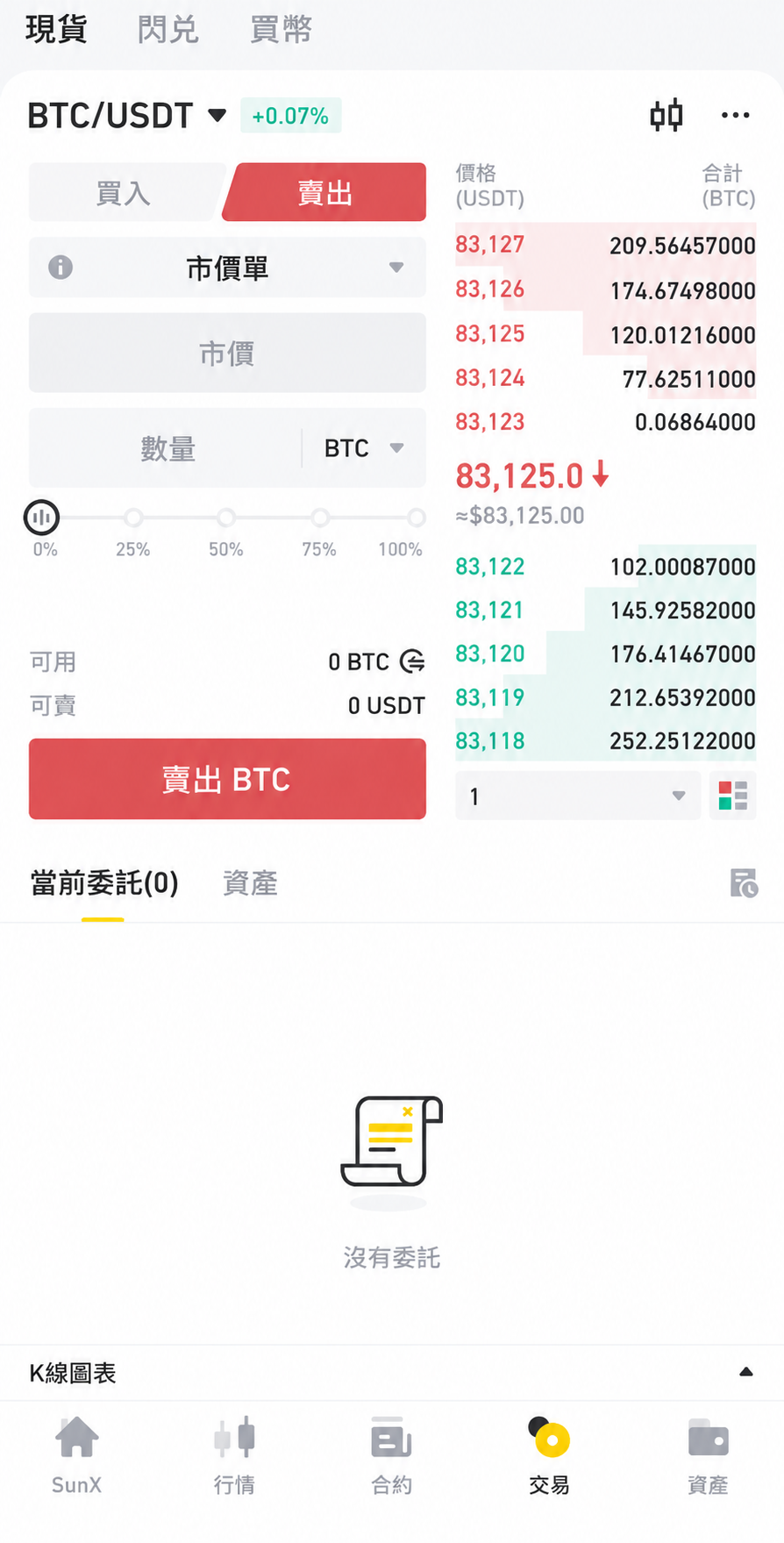The height and width of the screenshot is (1543, 784).
Task: Set the amount slider to 50%
Action: pyautogui.click(x=226, y=518)
